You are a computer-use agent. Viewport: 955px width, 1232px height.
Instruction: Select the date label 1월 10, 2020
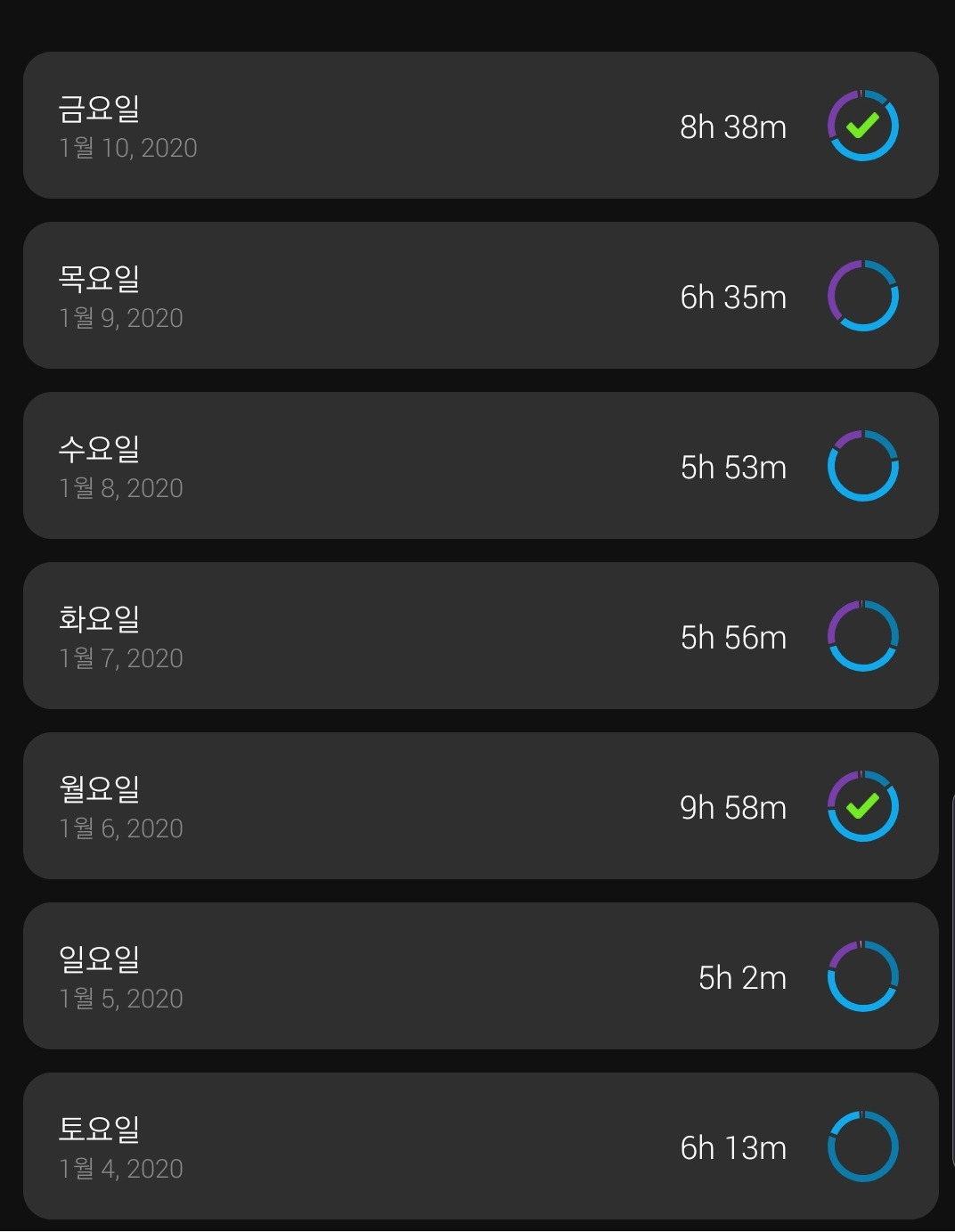coord(127,148)
